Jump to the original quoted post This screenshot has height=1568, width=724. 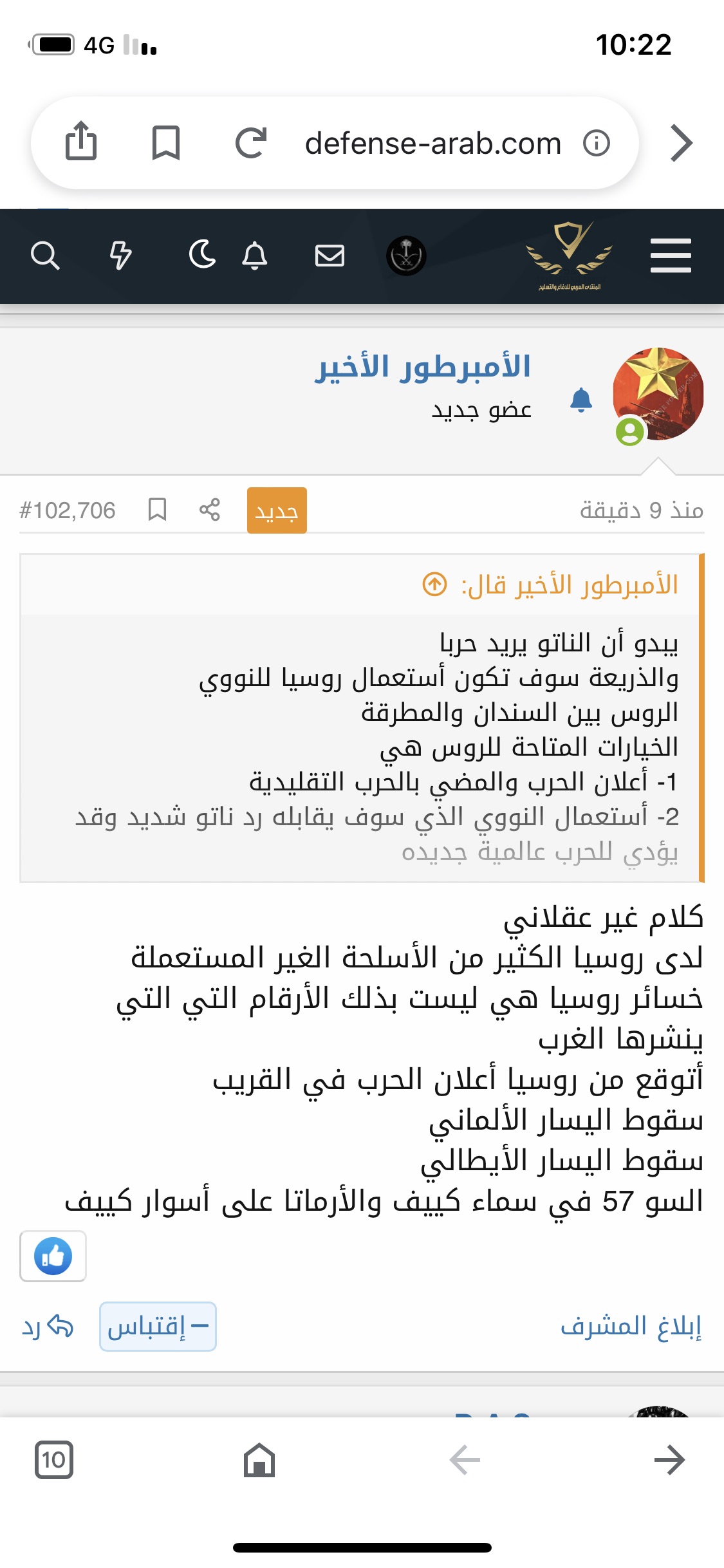pyautogui.click(x=435, y=584)
